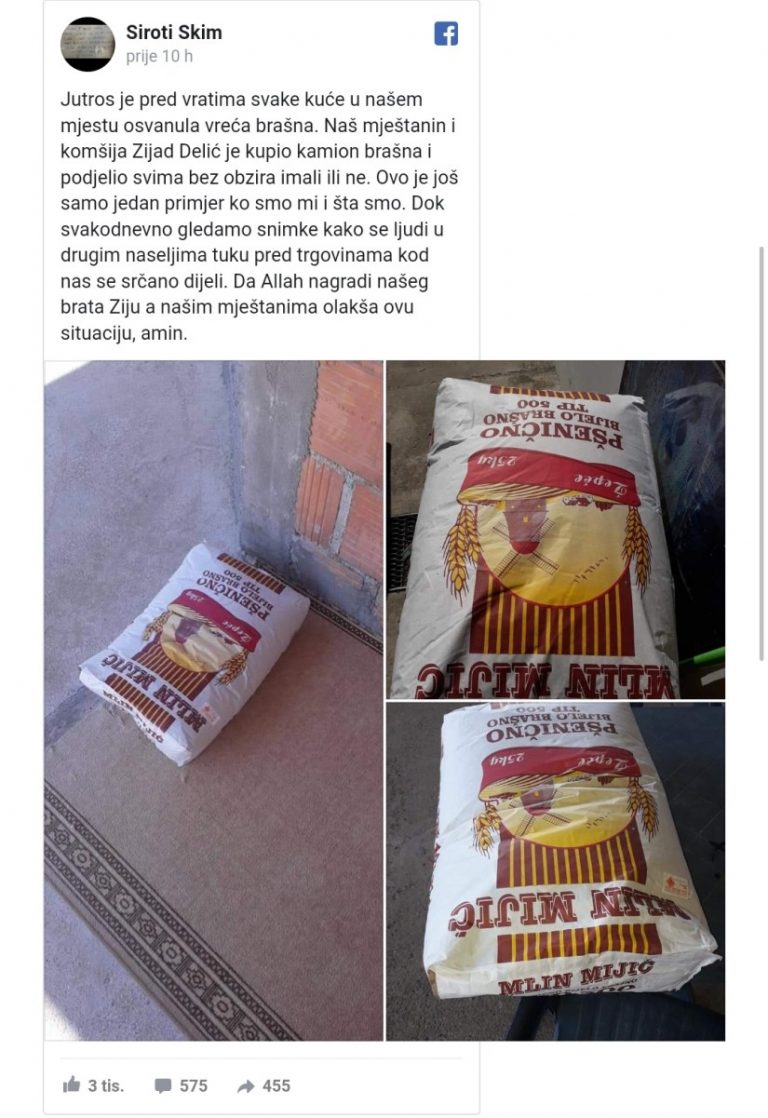Viewport: 768px width, 1118px height.
Task: Open the post timestamp "prije 10 h"
Action: (x=159, y=56)
